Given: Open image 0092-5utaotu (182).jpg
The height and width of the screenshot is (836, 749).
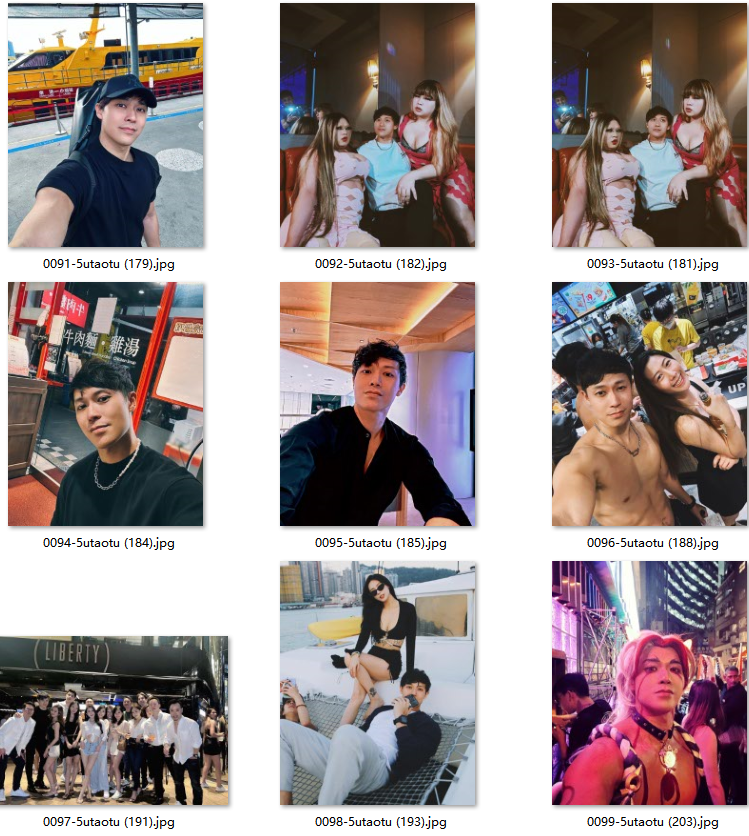Looking at the screenshot, I should point(377,125).
